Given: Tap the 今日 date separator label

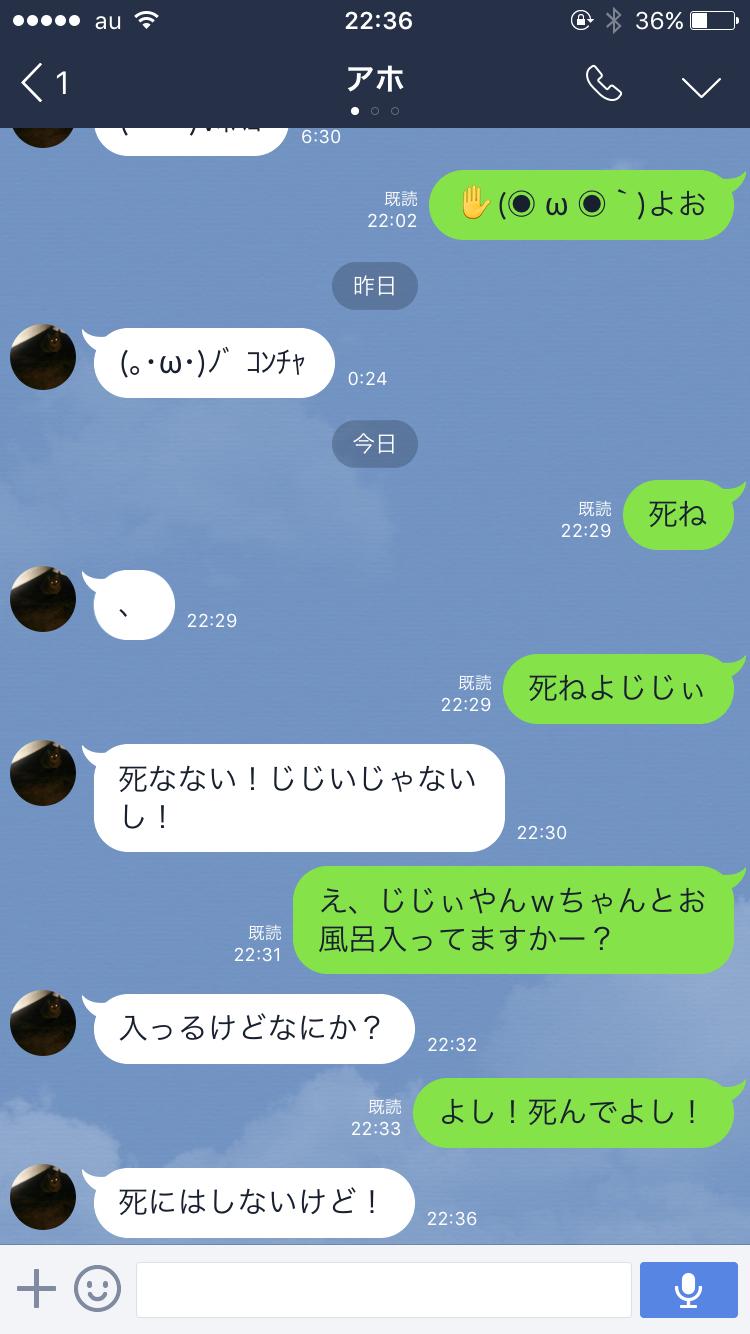Looking at the screenshot, I should point(374,443).
